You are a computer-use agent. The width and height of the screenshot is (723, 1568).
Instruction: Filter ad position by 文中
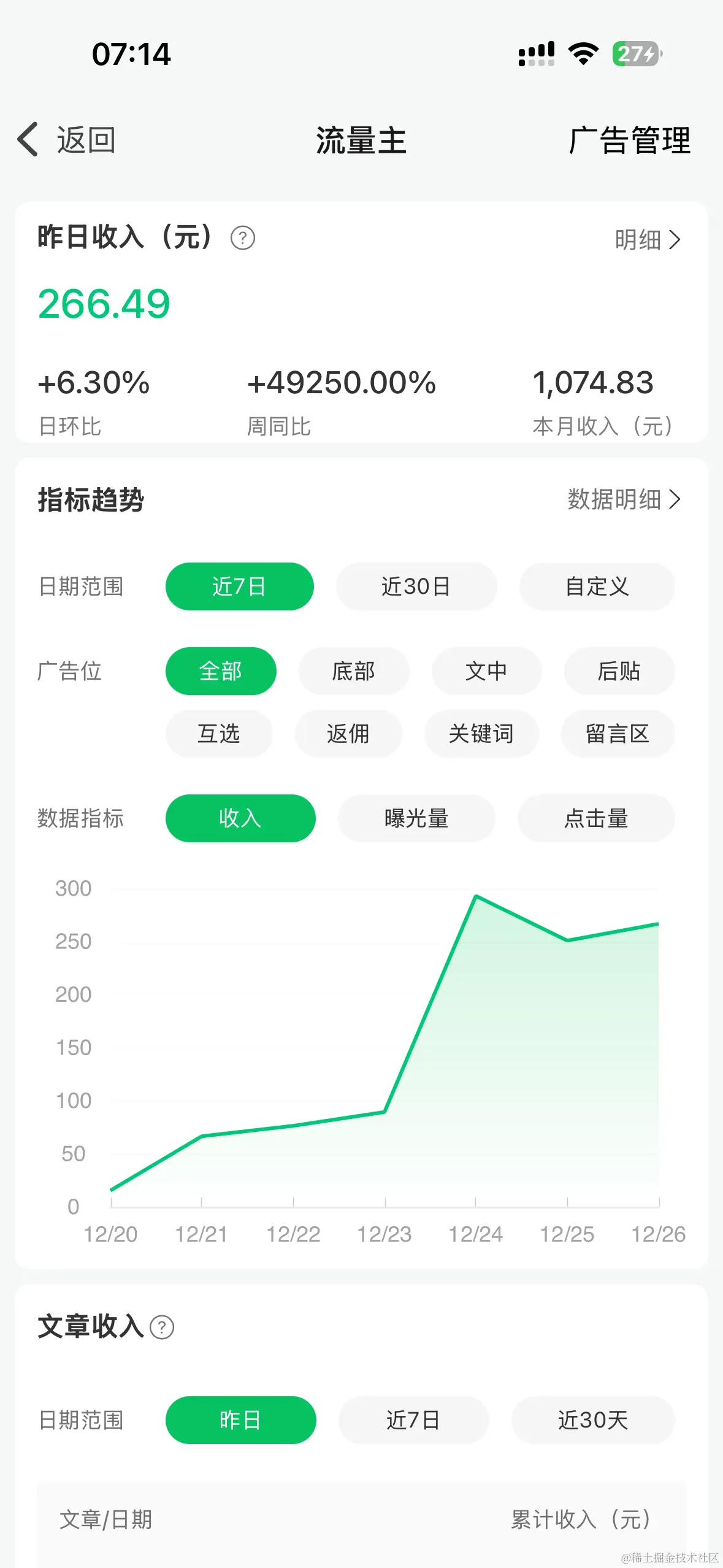[486, 671]
